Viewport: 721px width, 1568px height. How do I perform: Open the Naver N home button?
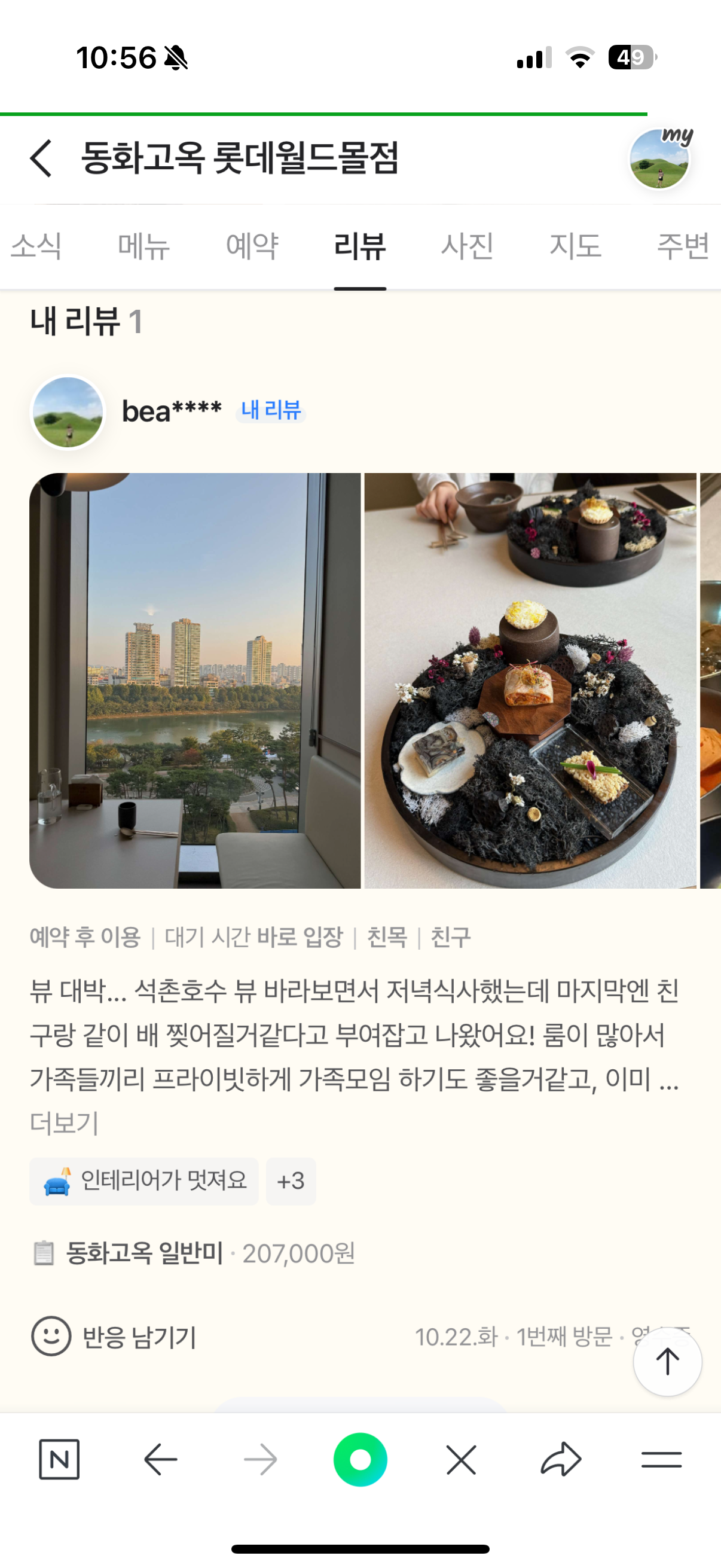coord(59,1459)
